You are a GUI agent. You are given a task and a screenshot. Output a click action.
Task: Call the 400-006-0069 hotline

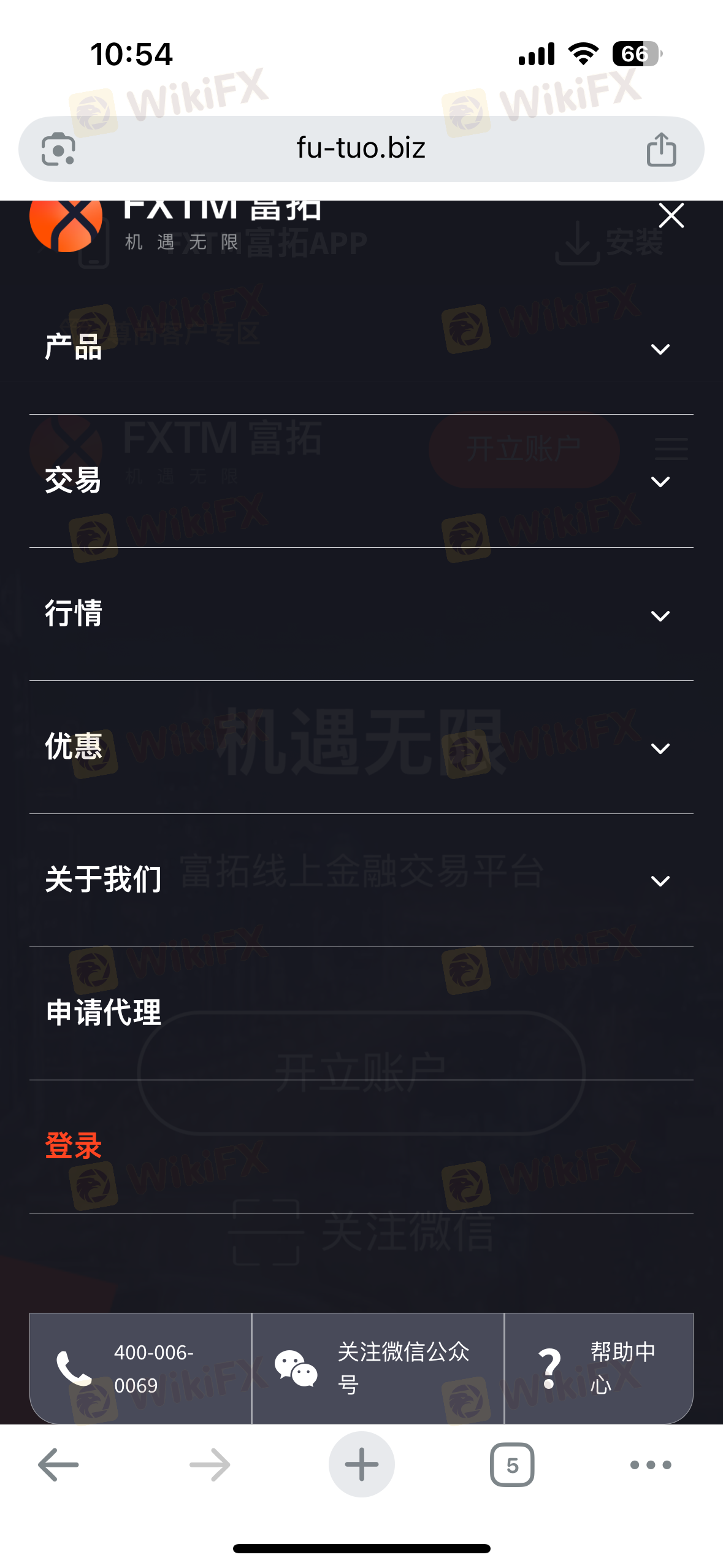tap(140, 1369)
